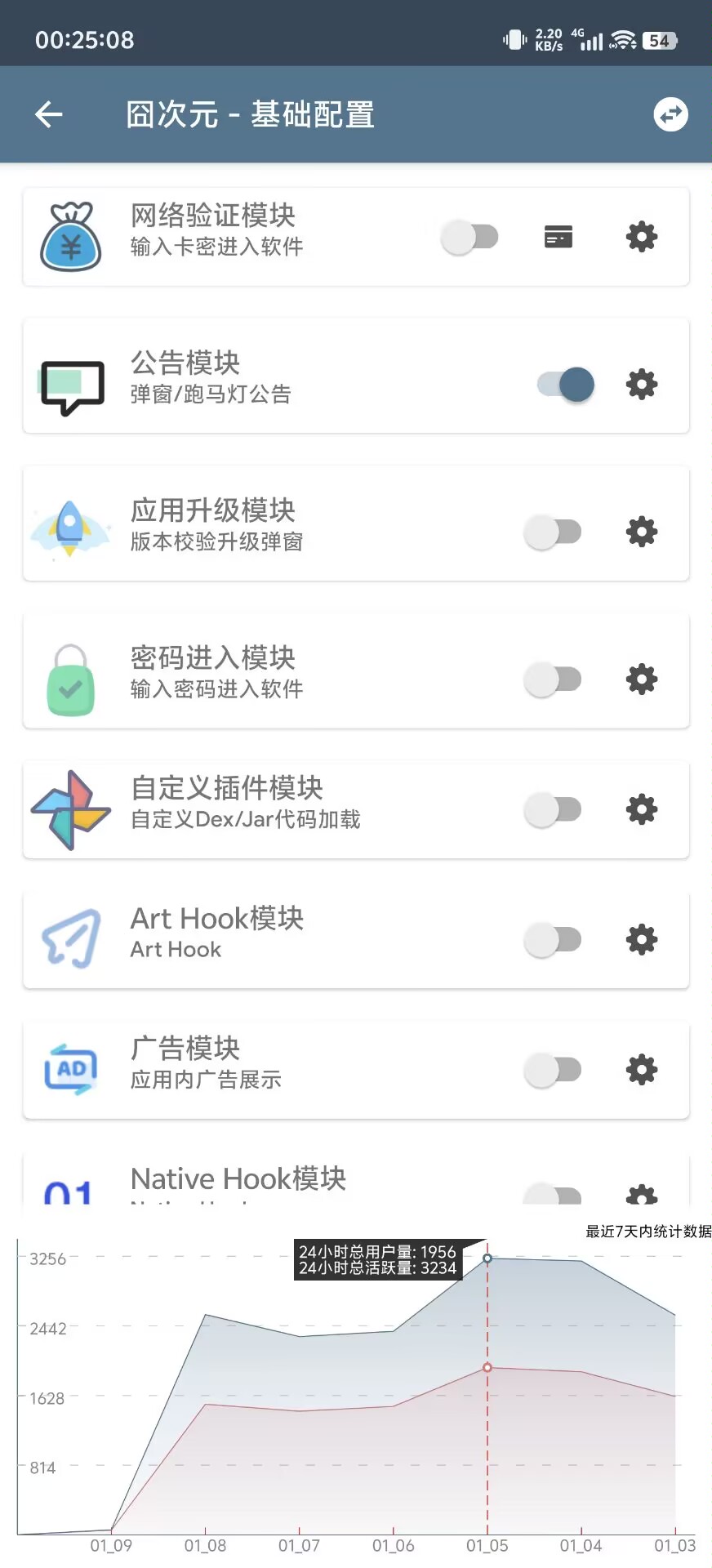This screenshot has height=1568, width=712.
Task: Turn on the 广告模块 switch
Action: tap(553, 1070)
